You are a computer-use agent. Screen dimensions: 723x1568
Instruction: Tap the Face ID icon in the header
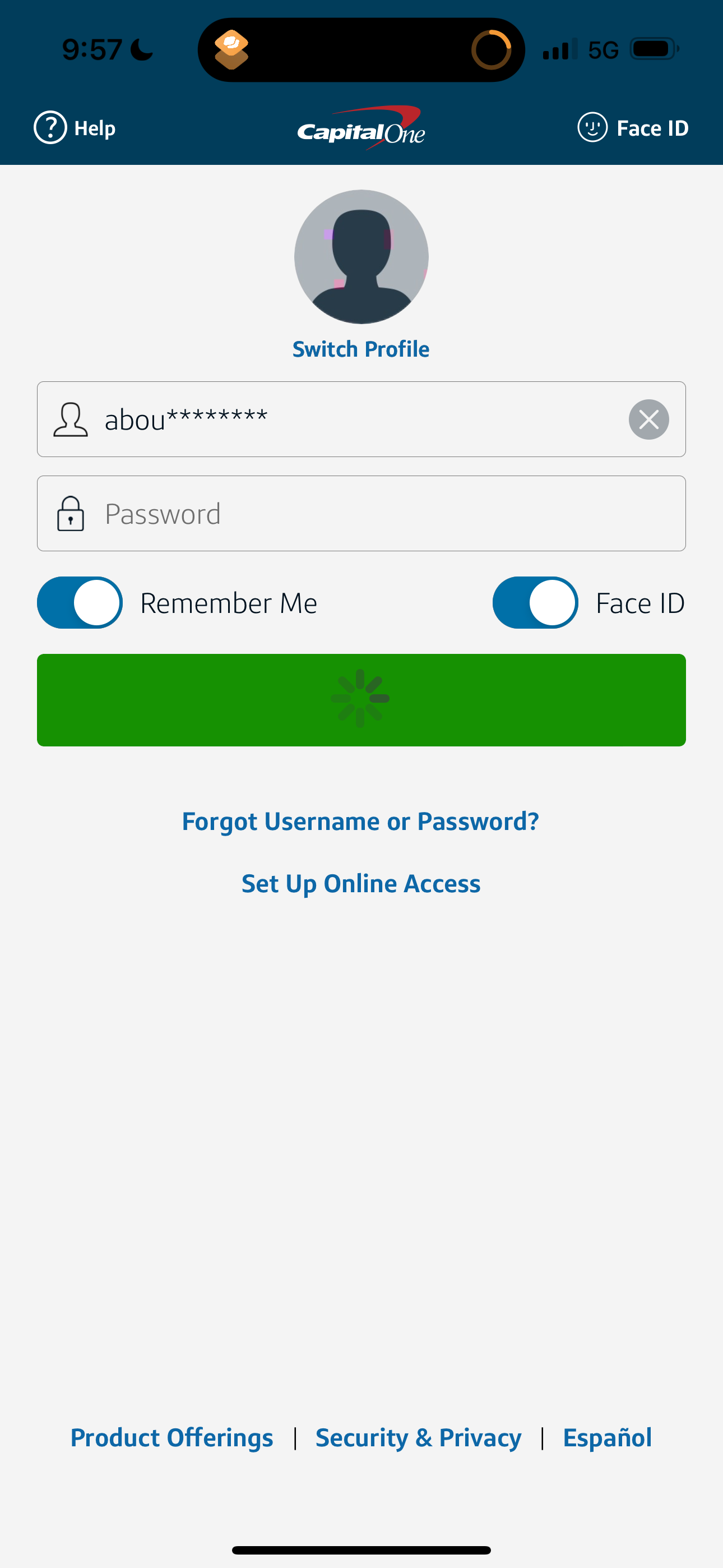(x=592, y=128)
